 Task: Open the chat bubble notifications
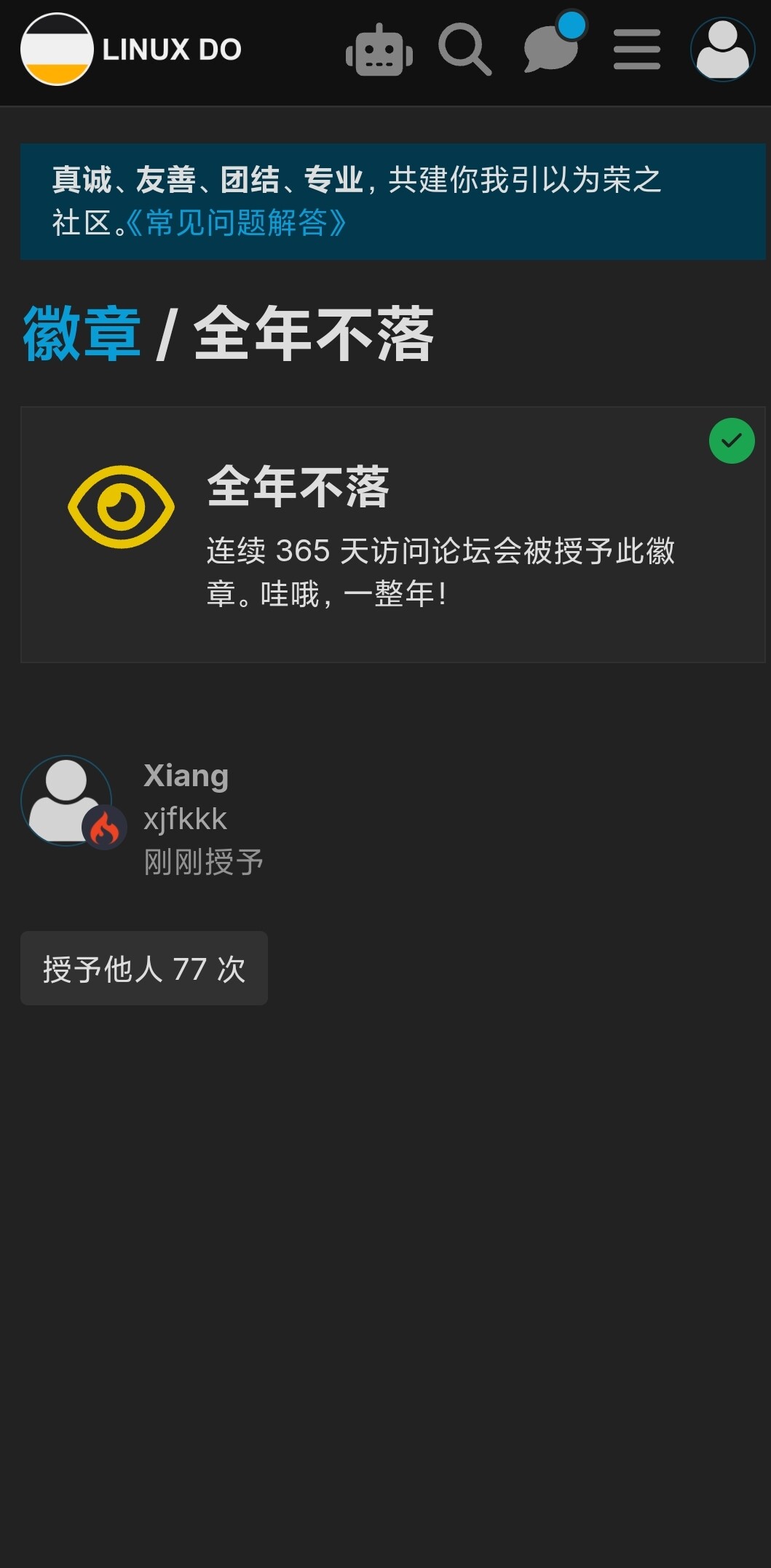click(553, 45)
